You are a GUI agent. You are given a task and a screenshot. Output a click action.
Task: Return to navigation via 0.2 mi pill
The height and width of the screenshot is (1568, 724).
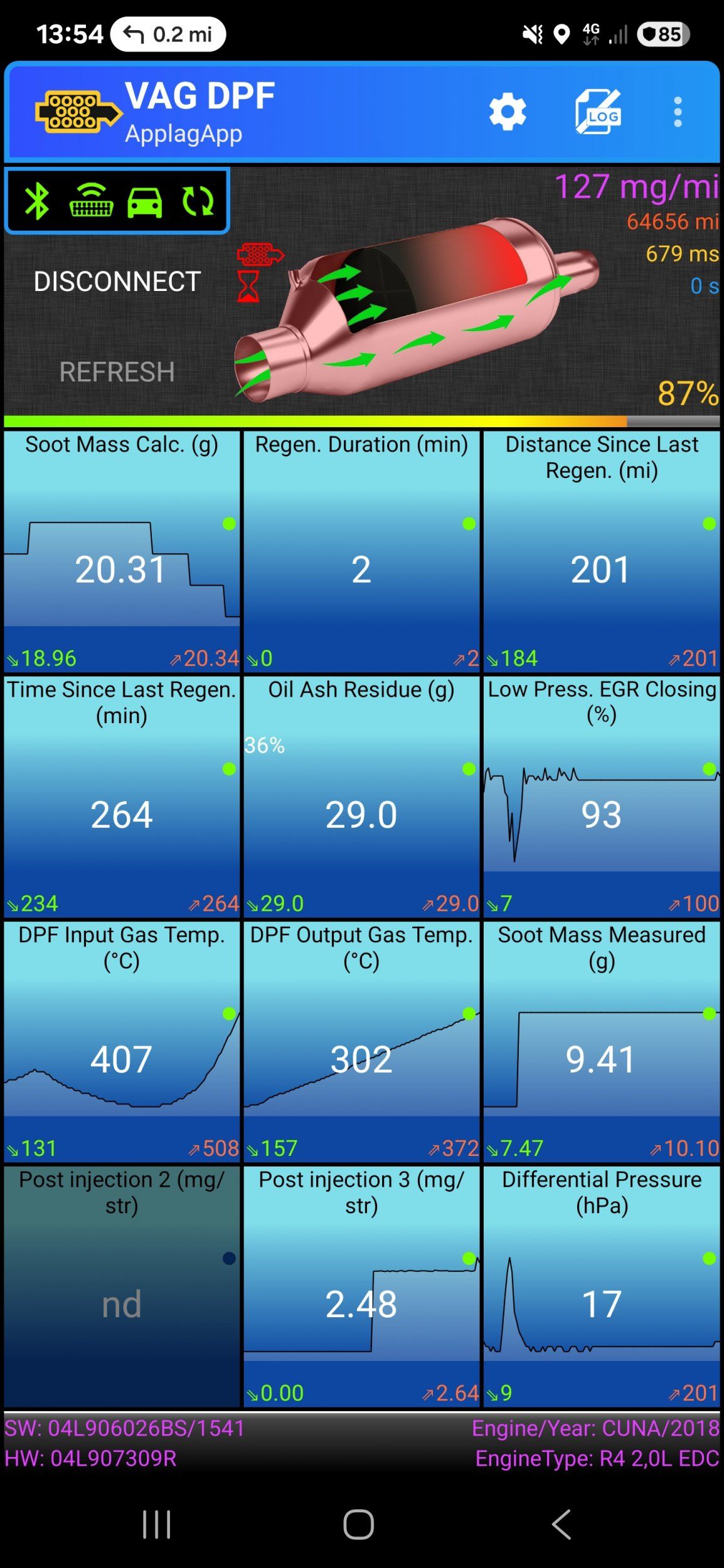(168, 34)
